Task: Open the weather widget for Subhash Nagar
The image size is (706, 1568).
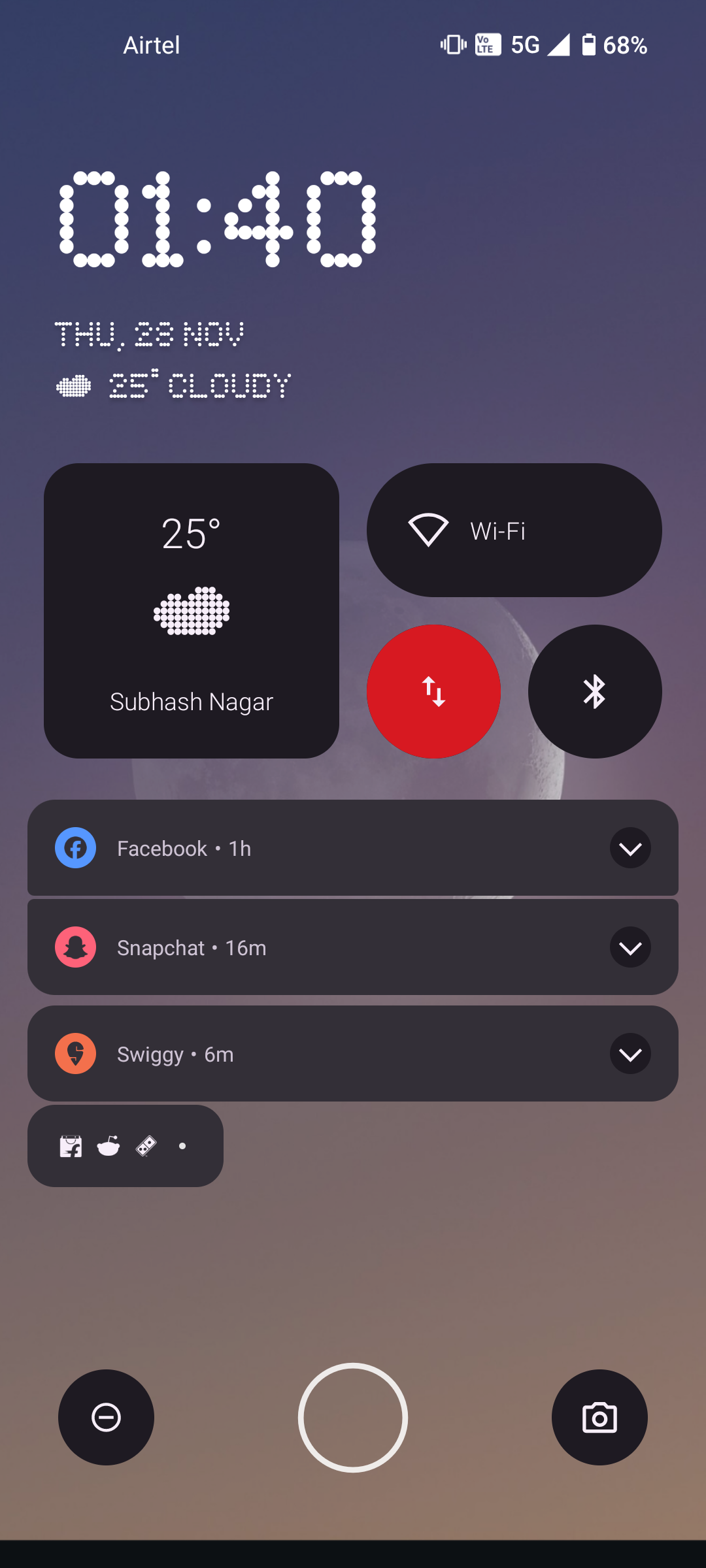Action: (x=191, y=611)
